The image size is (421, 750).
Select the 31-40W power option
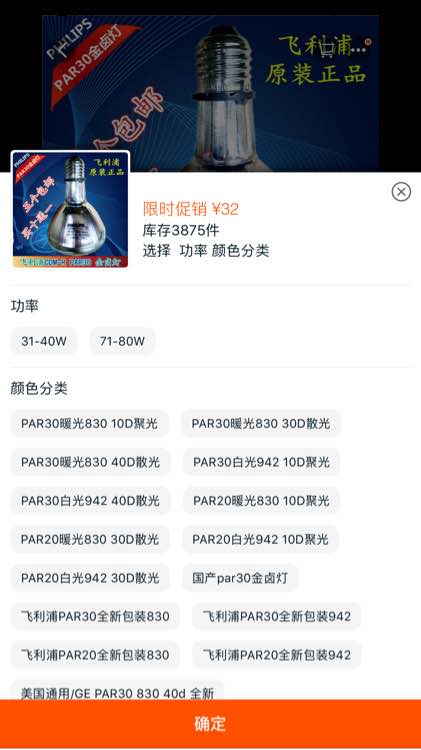tap(44, 341)
